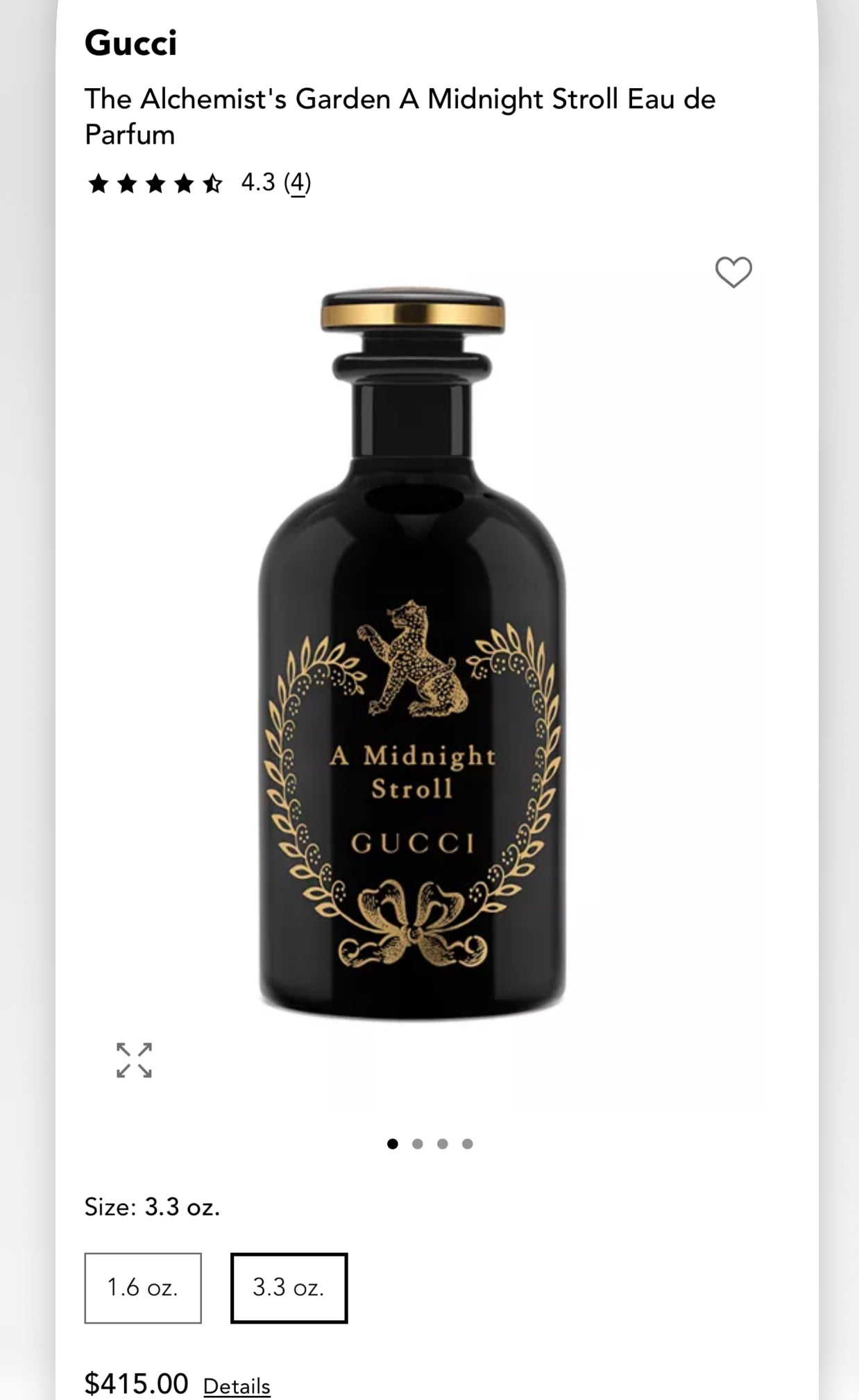Screen dimensions: 859x1400
Task: Click the third rating star
Action: [x=155, y=184]
